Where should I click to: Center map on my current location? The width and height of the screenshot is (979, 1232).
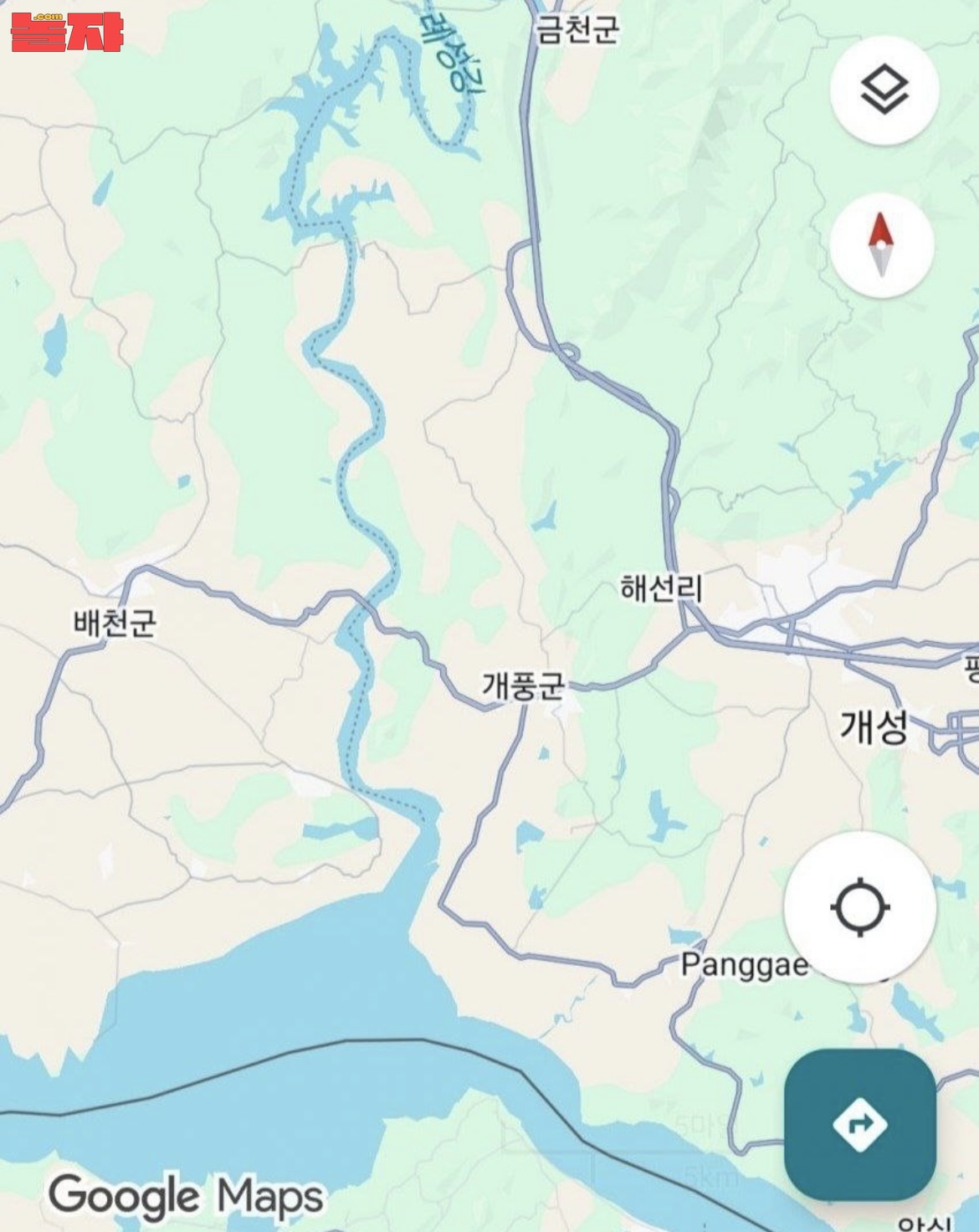point(859,907)
